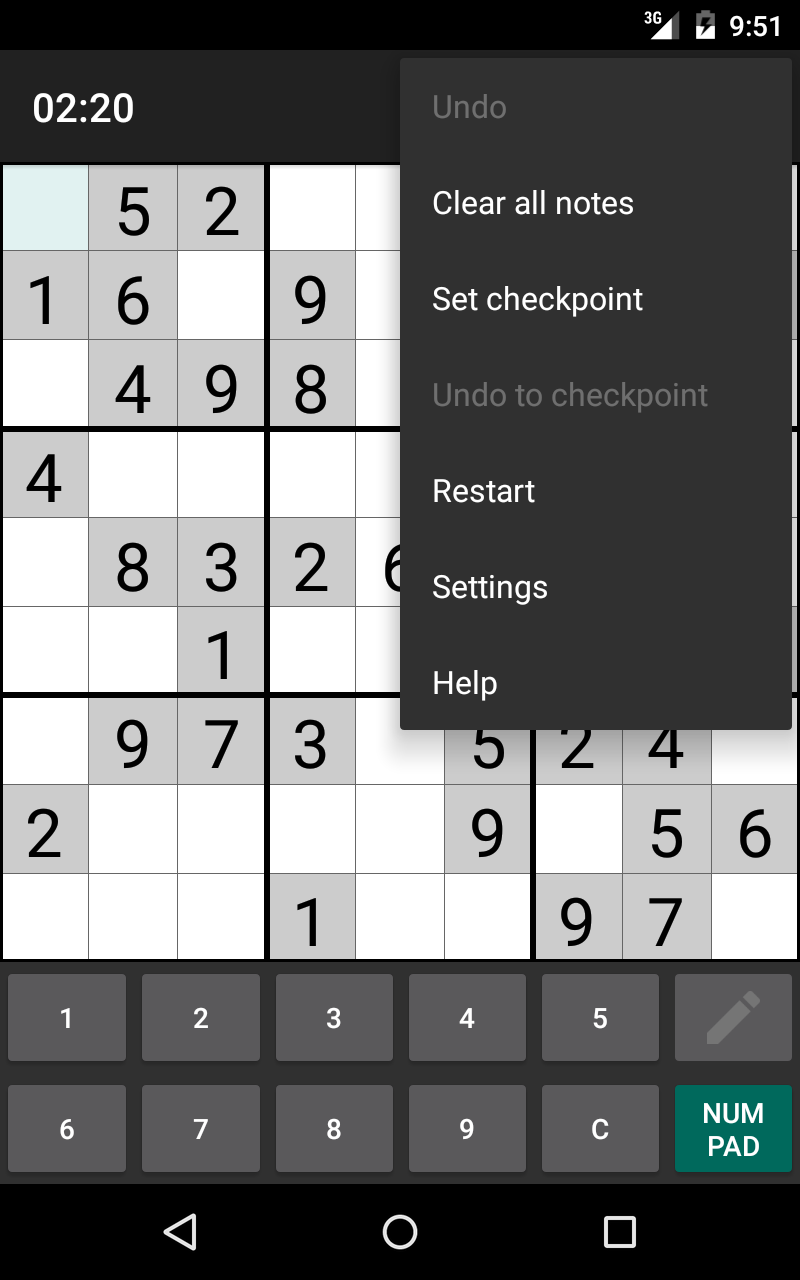The height and width of the screenshot is (1280, 800).
Task: Open Settings from the overflow menu
Action: (490, 587)
